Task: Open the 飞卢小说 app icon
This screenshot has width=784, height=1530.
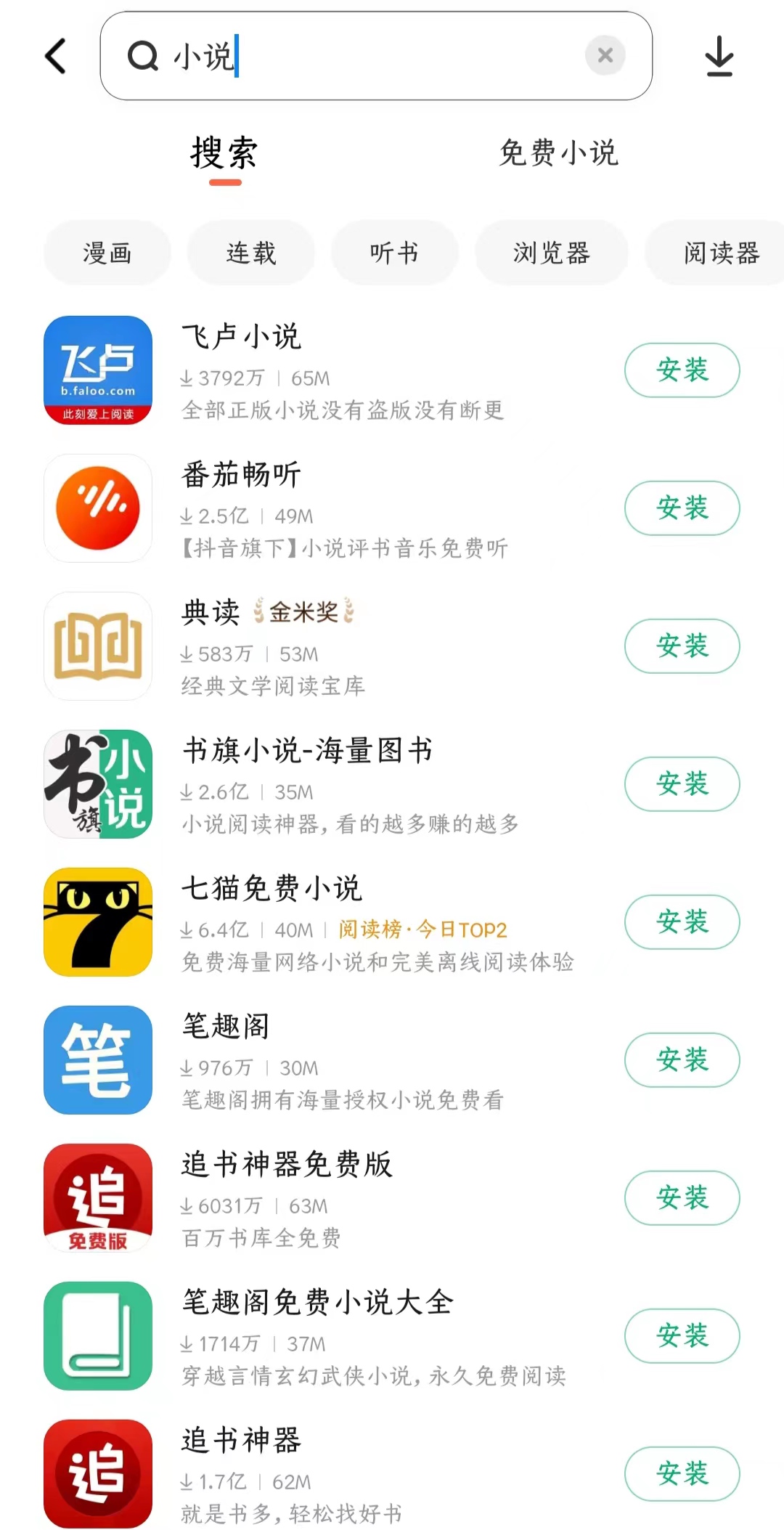Action: point(97,370)
